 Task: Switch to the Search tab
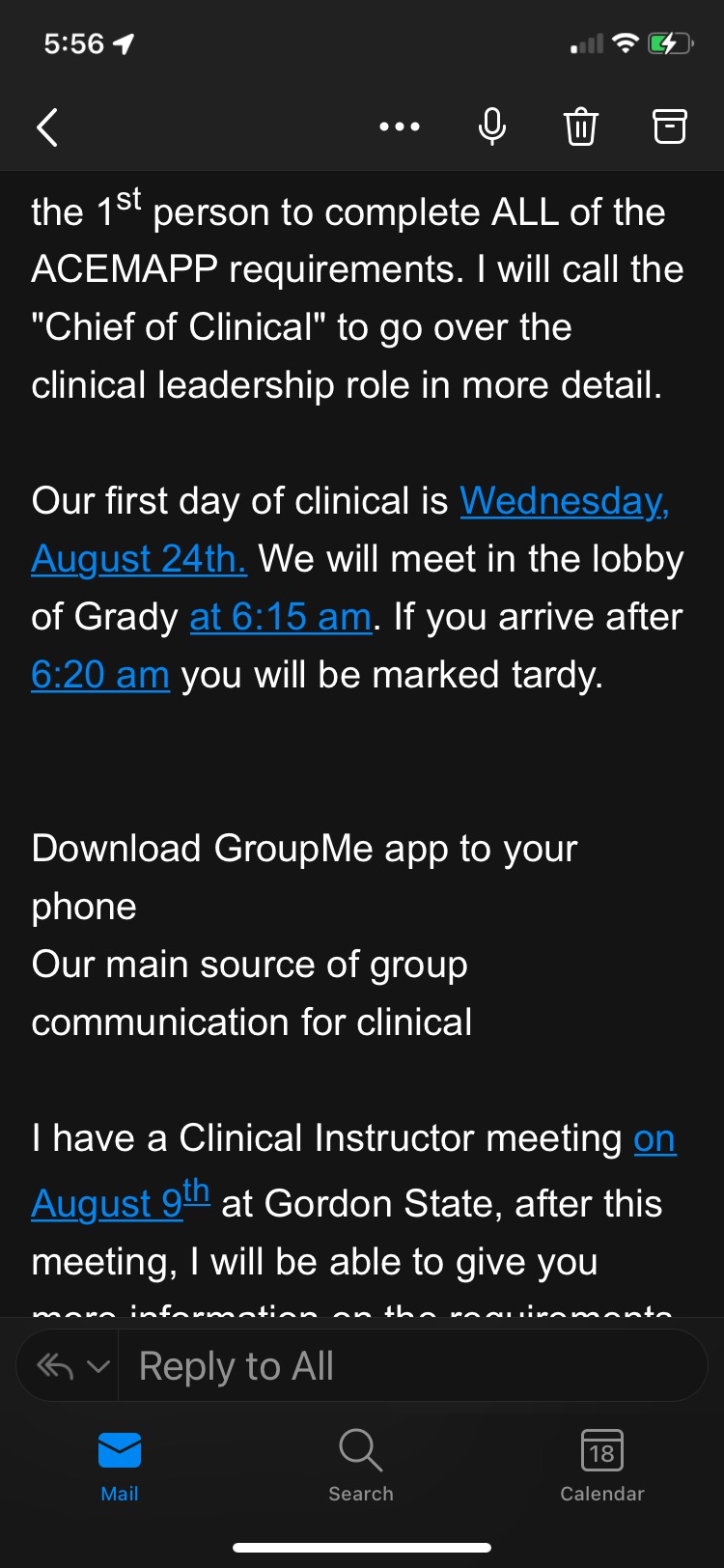(x=361, y=1467)
